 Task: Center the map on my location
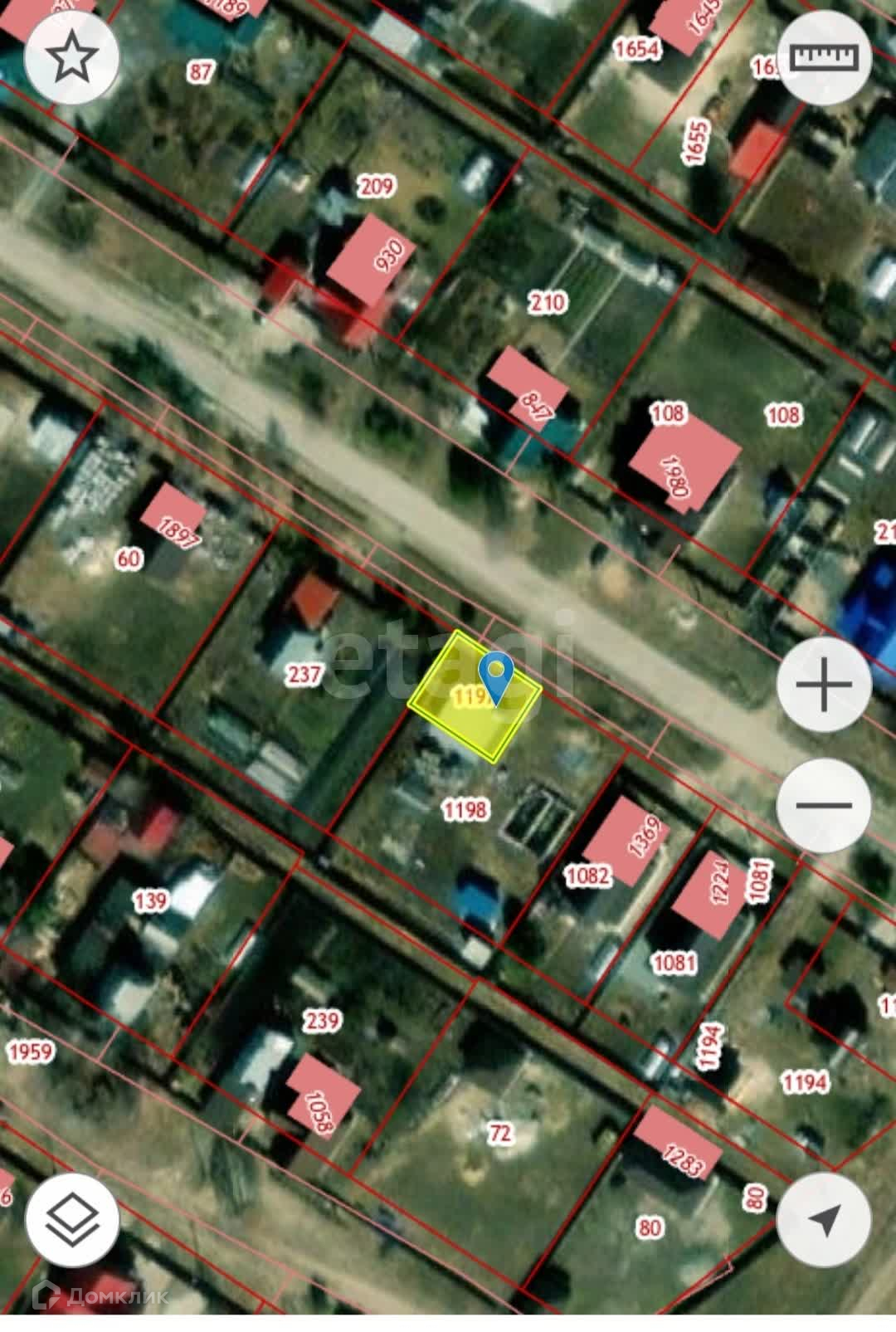(824, 1218)
